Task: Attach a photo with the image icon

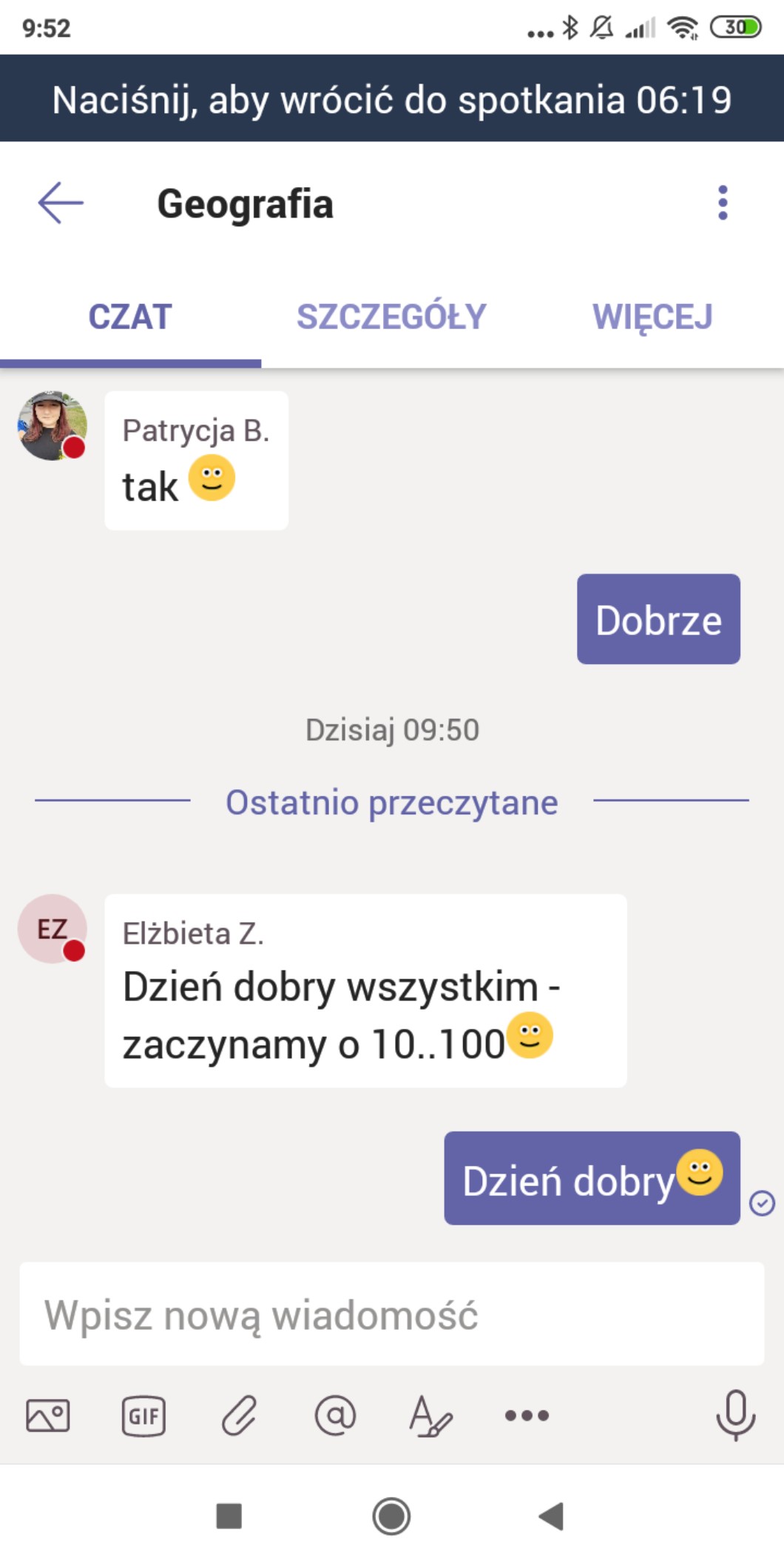Action: pyautogui.click(x=48, y=1416)
